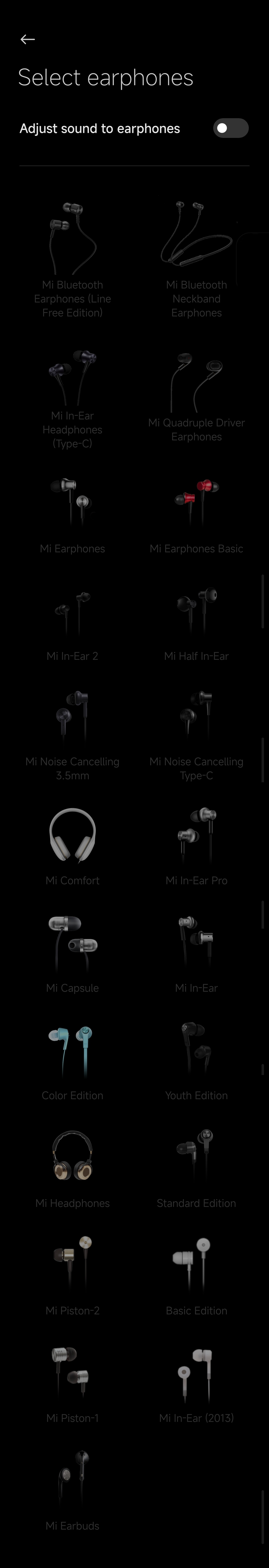Image resolution: width=269 pixels, height=1568 pixels.
Task: Choose Mi Half In-Ear
Action: point(196,624)
